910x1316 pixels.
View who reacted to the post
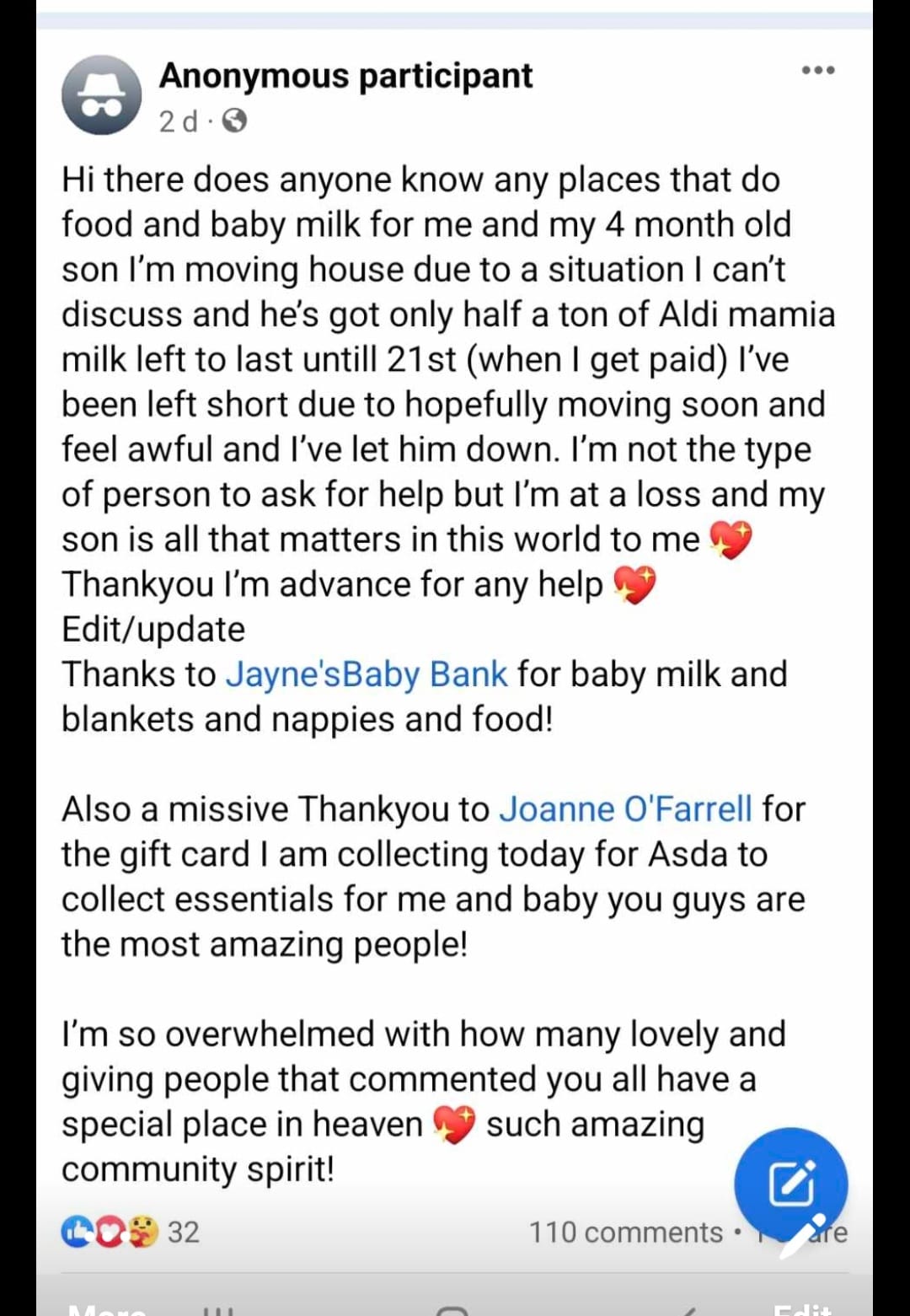[x=131, y=1233]
